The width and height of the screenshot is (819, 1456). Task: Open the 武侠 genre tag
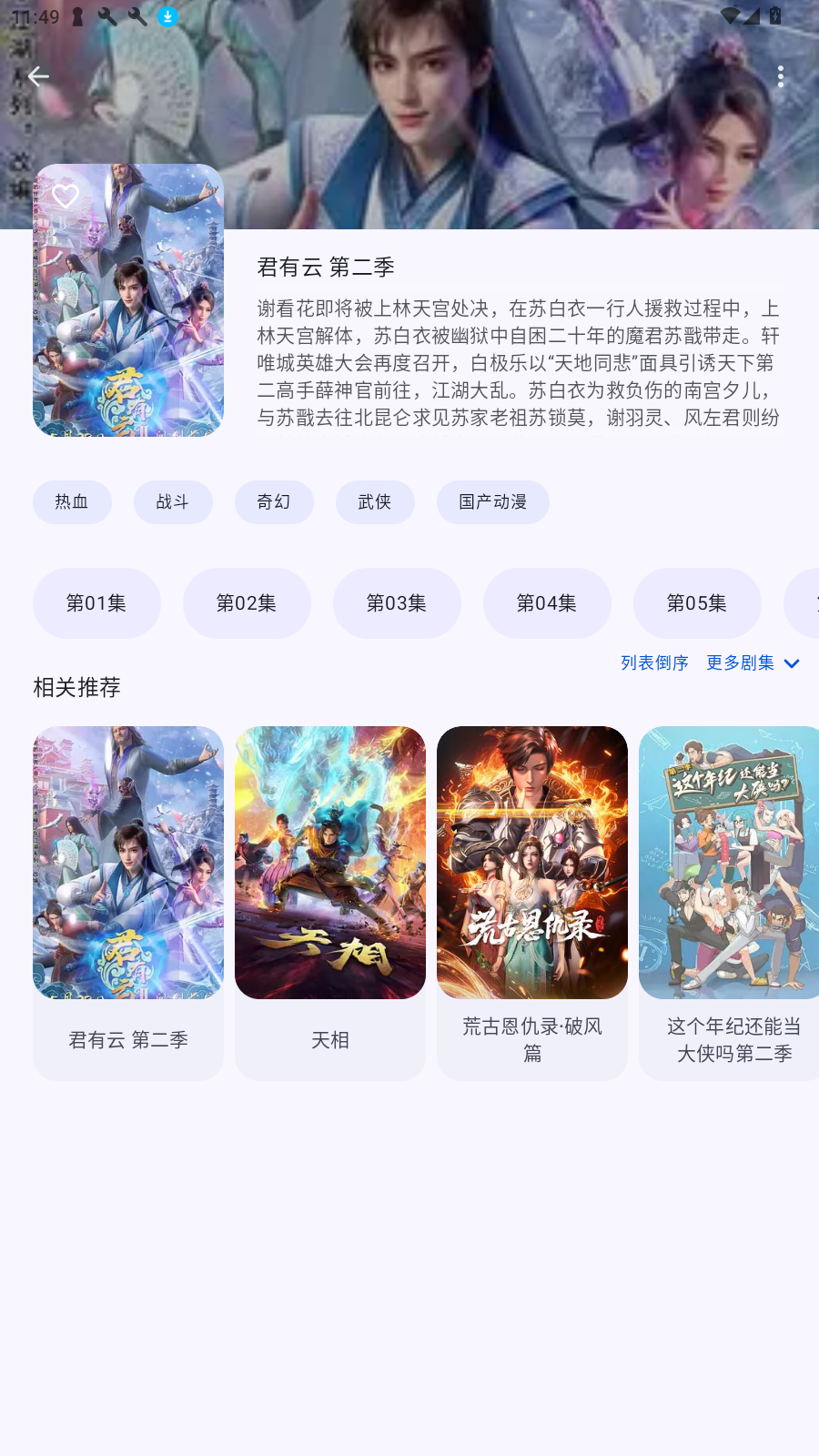point(375,502)
